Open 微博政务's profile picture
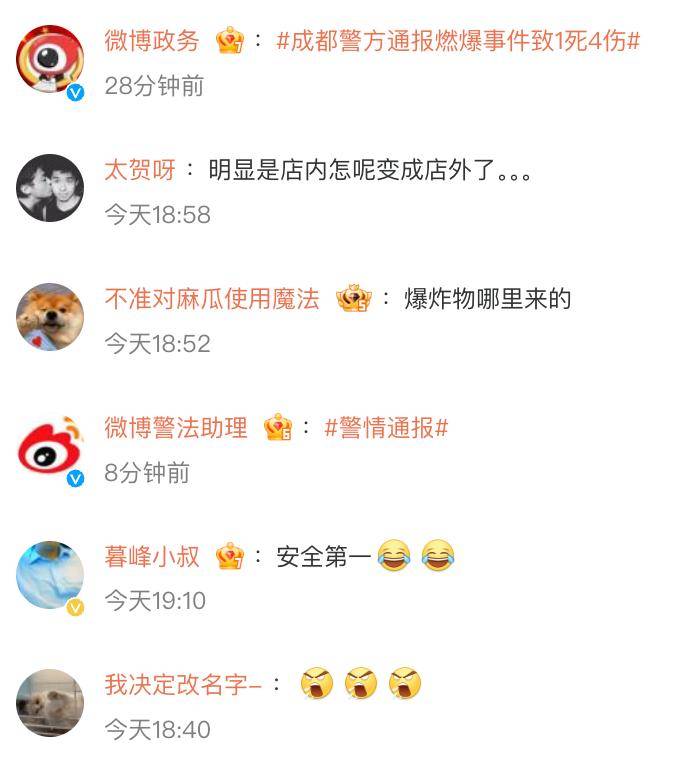Screen dimensions: 700x776 point(50,60)
